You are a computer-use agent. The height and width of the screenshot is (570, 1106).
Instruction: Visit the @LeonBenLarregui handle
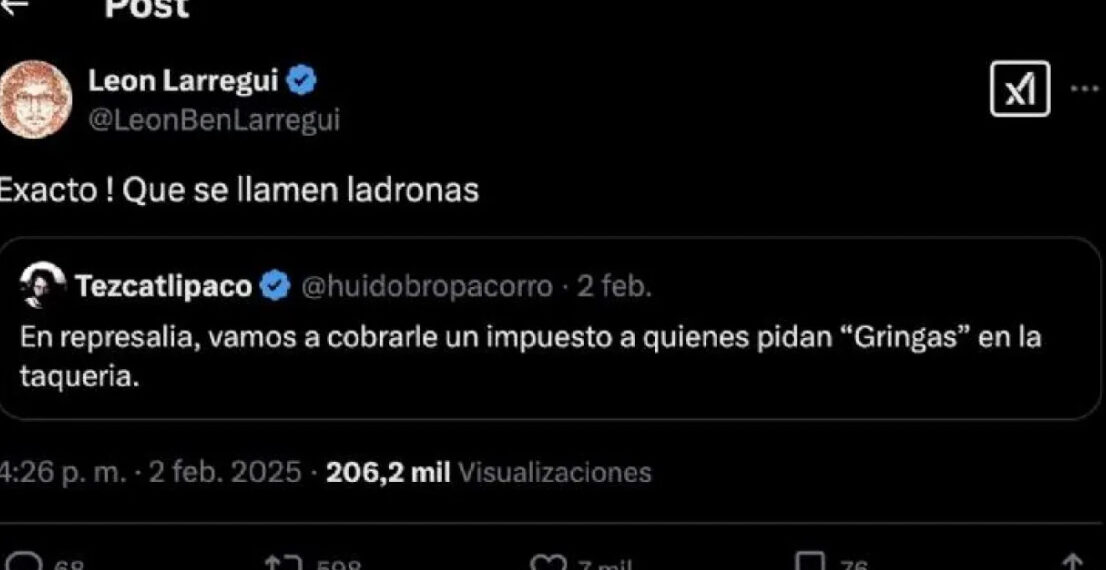click(214, 121)
